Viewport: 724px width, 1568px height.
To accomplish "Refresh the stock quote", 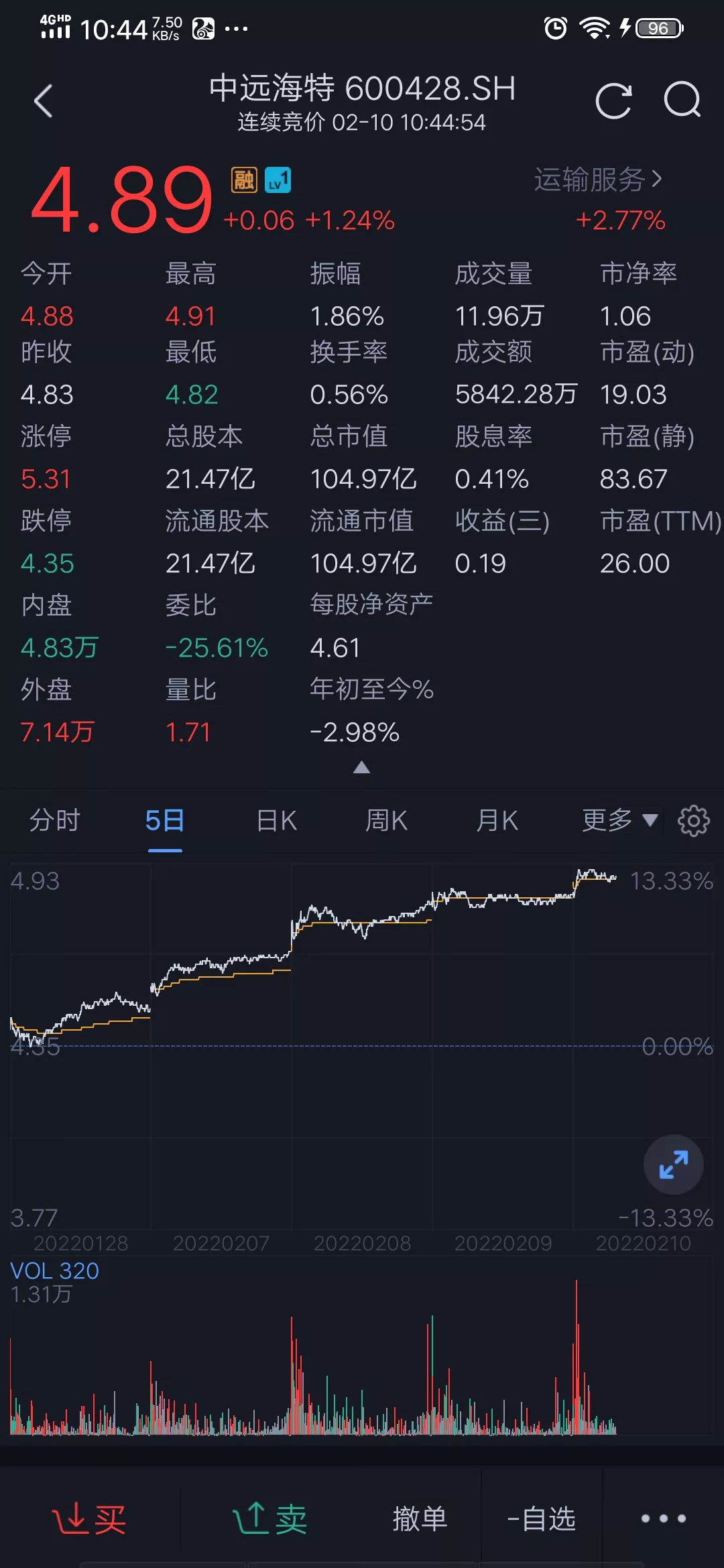I will click(613, 101).
